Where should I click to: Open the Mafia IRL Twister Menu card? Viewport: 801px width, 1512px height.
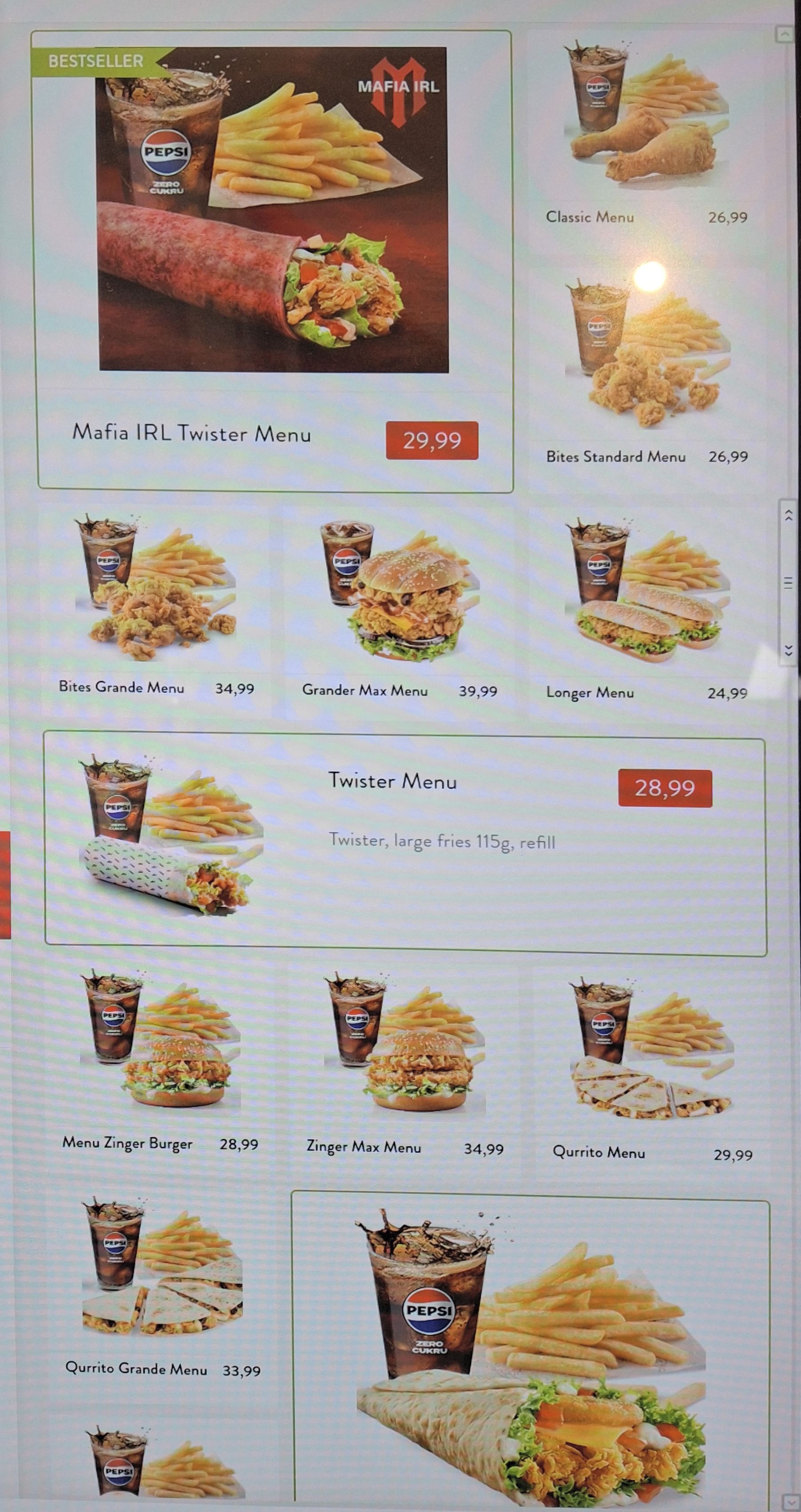pyautogui.click(x=274, y=261)
